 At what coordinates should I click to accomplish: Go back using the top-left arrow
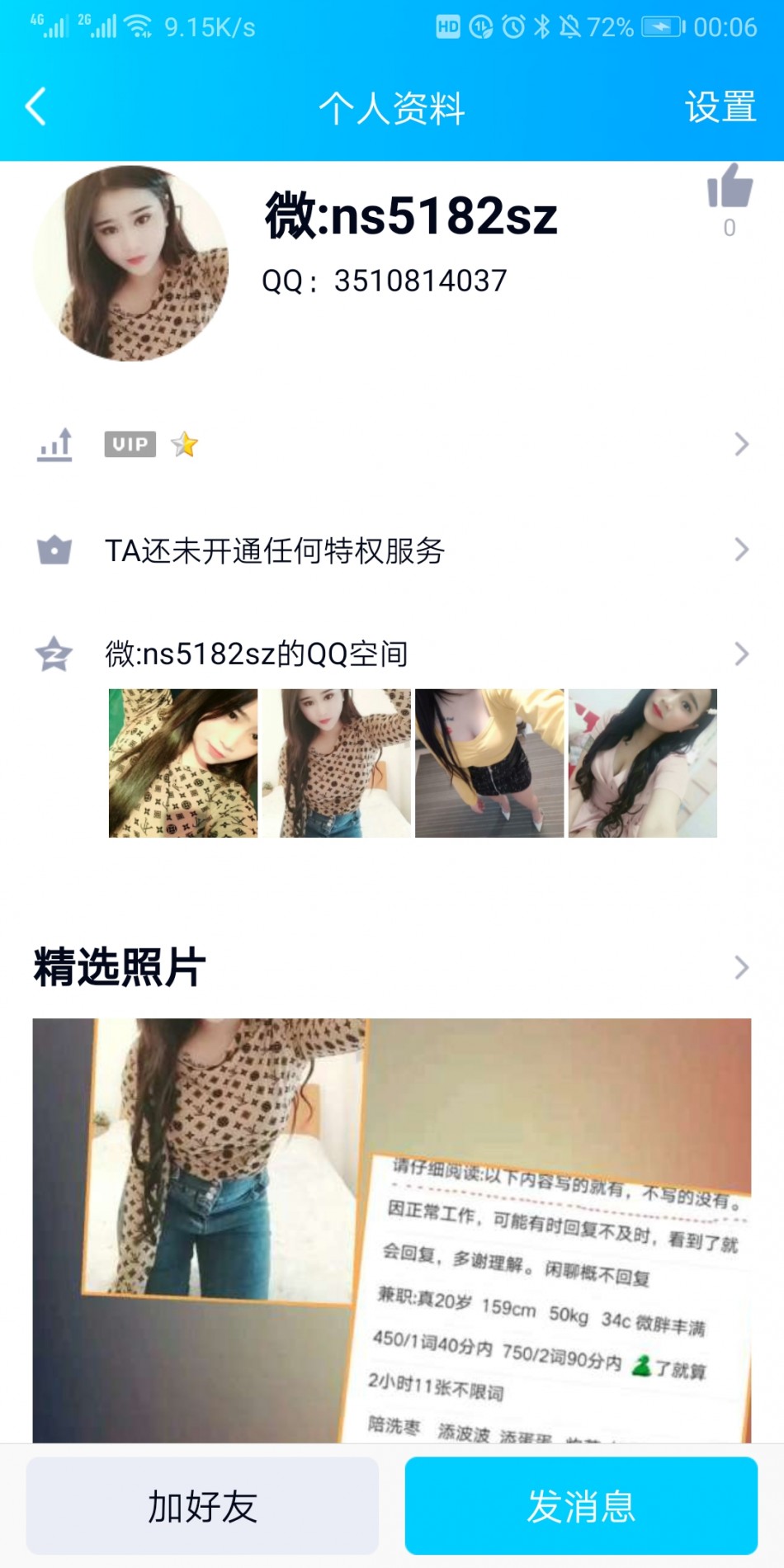[36, 107]
